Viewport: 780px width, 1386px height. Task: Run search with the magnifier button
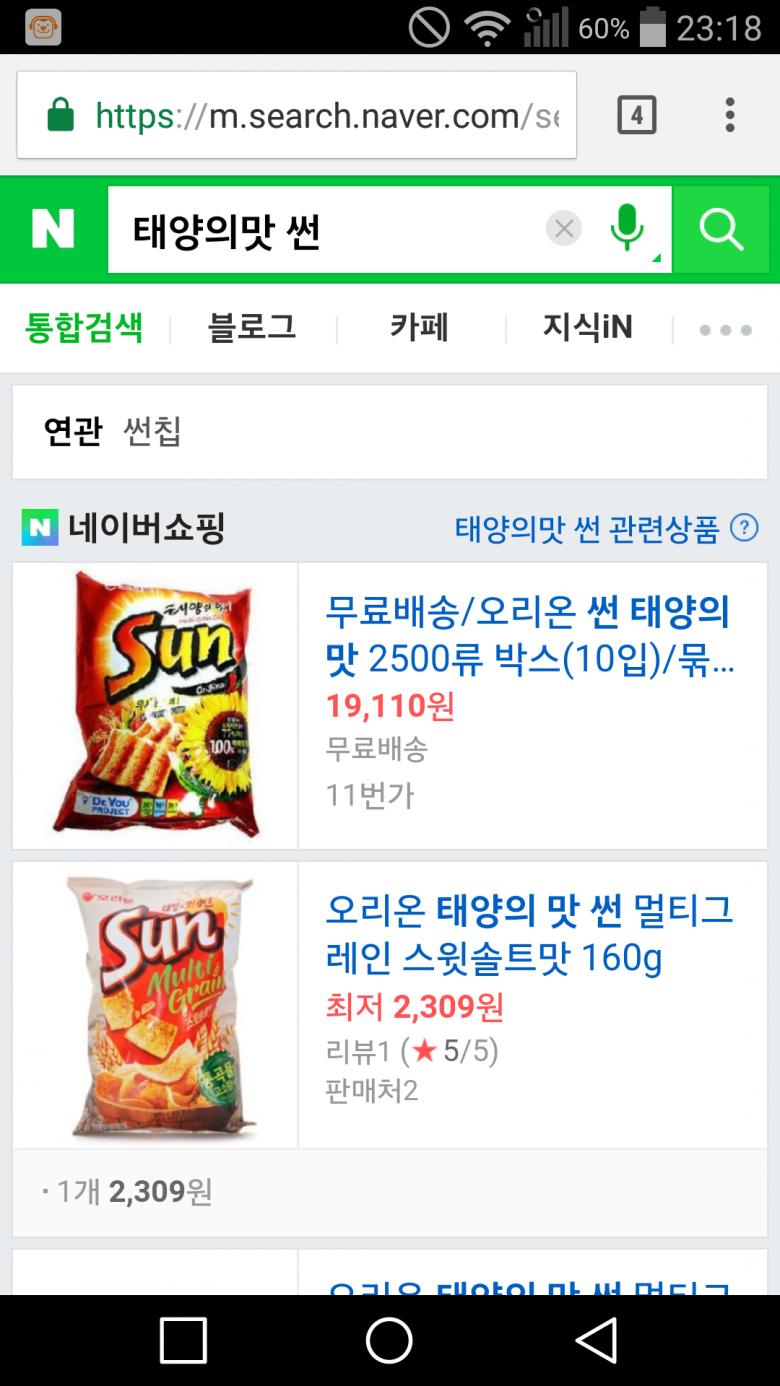pyautogui.click(x=721, y=230)
